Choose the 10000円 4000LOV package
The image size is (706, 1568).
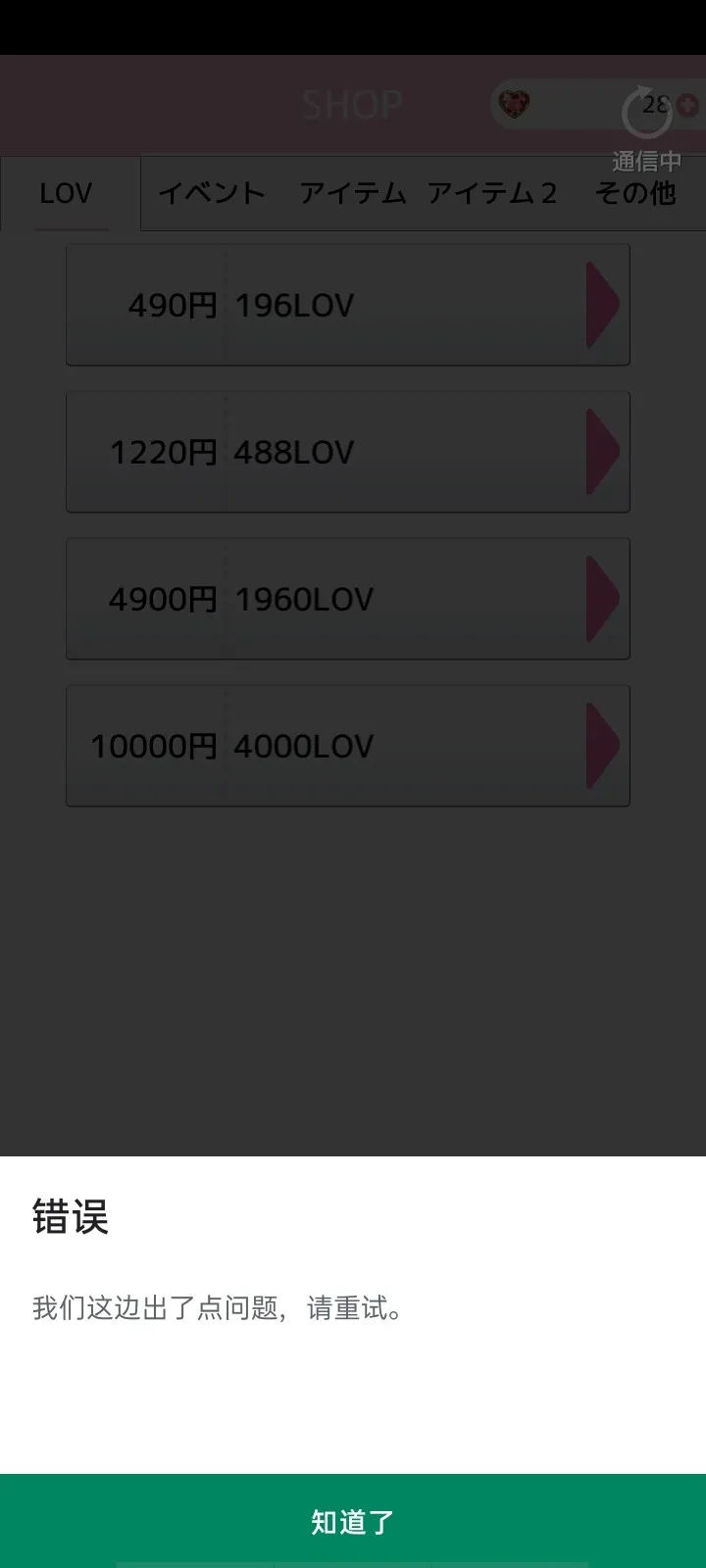point(347,746)
